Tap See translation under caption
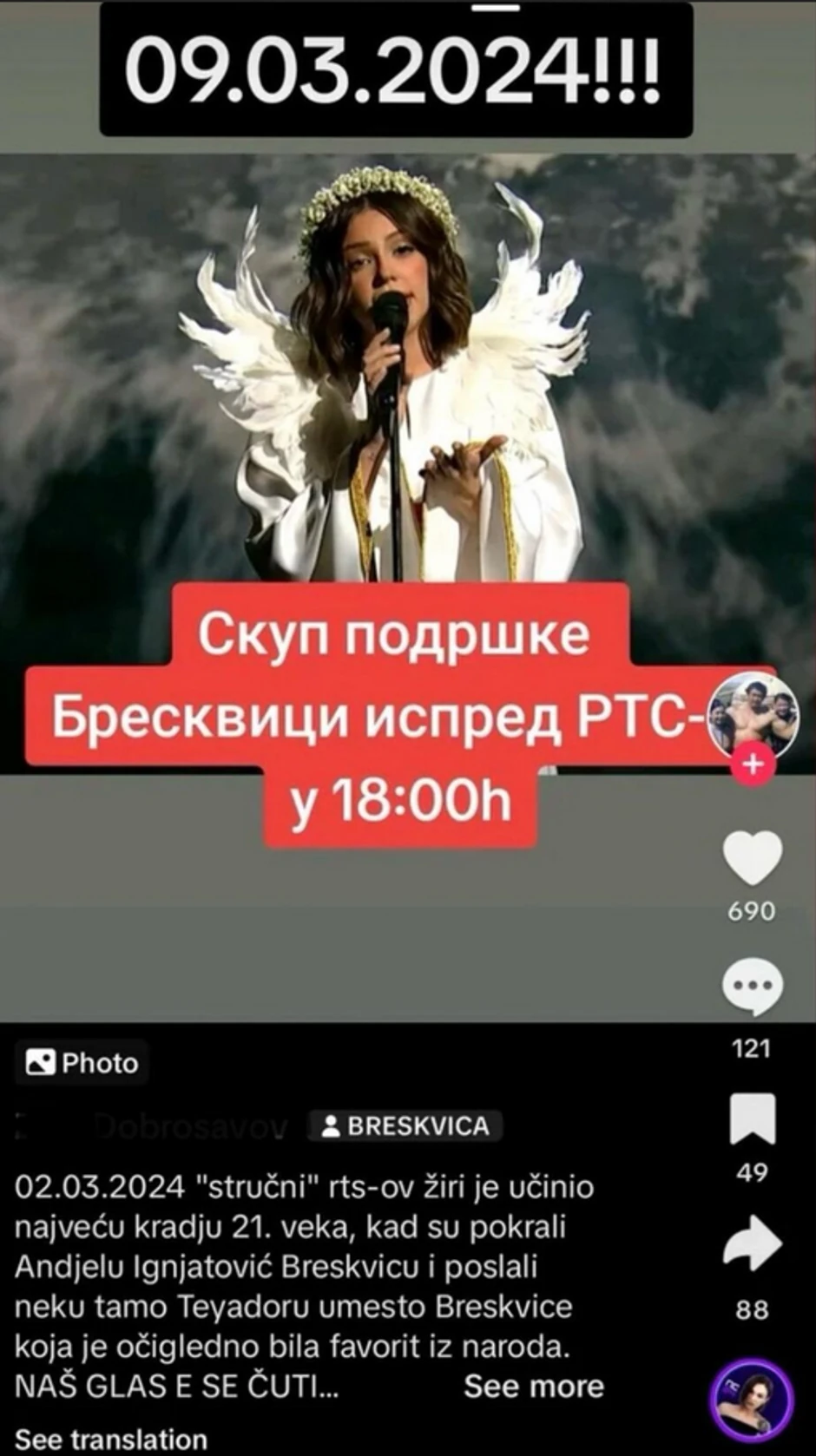Image resolution: width=816 pixels, height=1456 pixels. pos(111,1440)
